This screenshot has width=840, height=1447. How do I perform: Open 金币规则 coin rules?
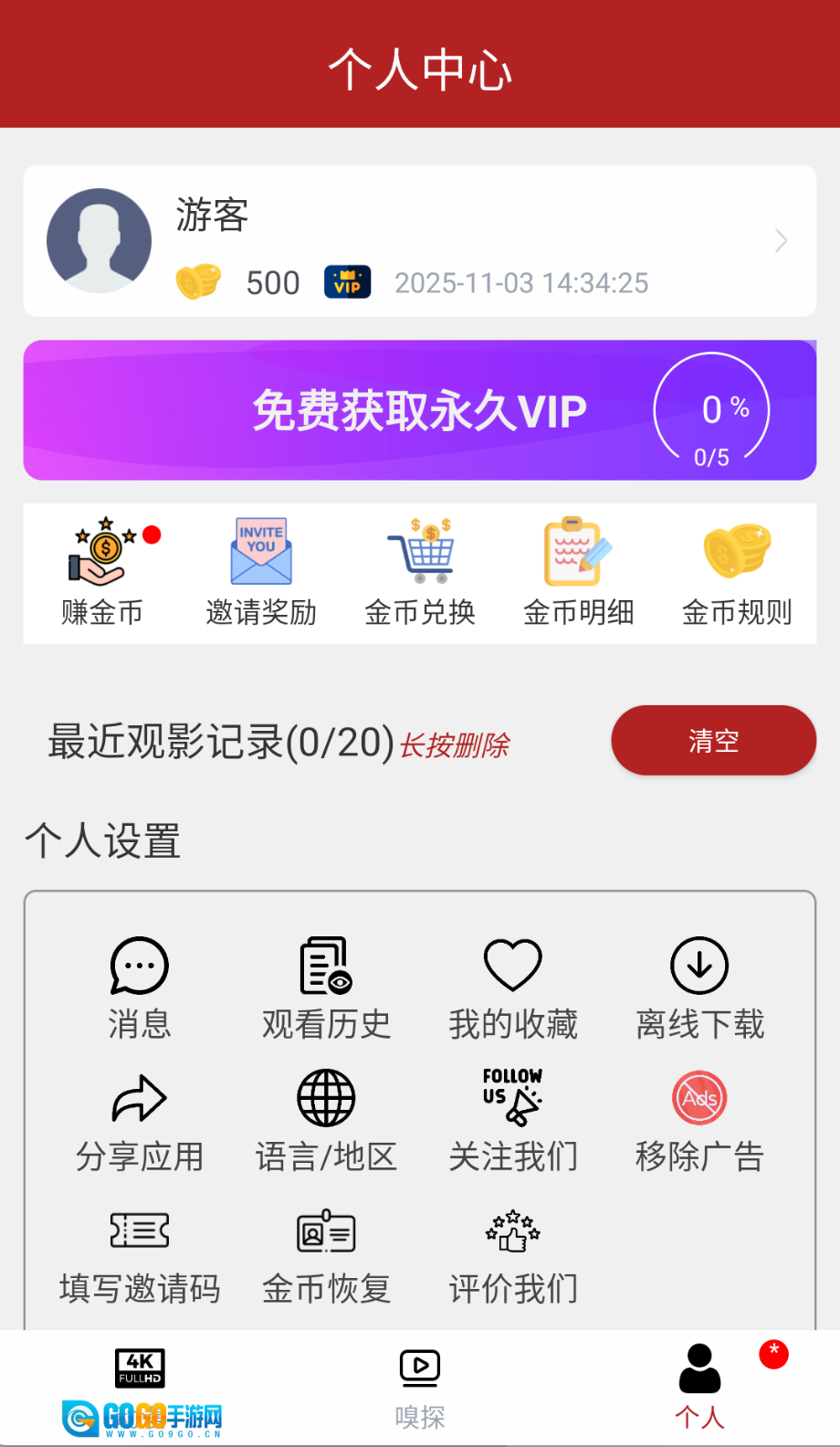click(x=737, y=573)
